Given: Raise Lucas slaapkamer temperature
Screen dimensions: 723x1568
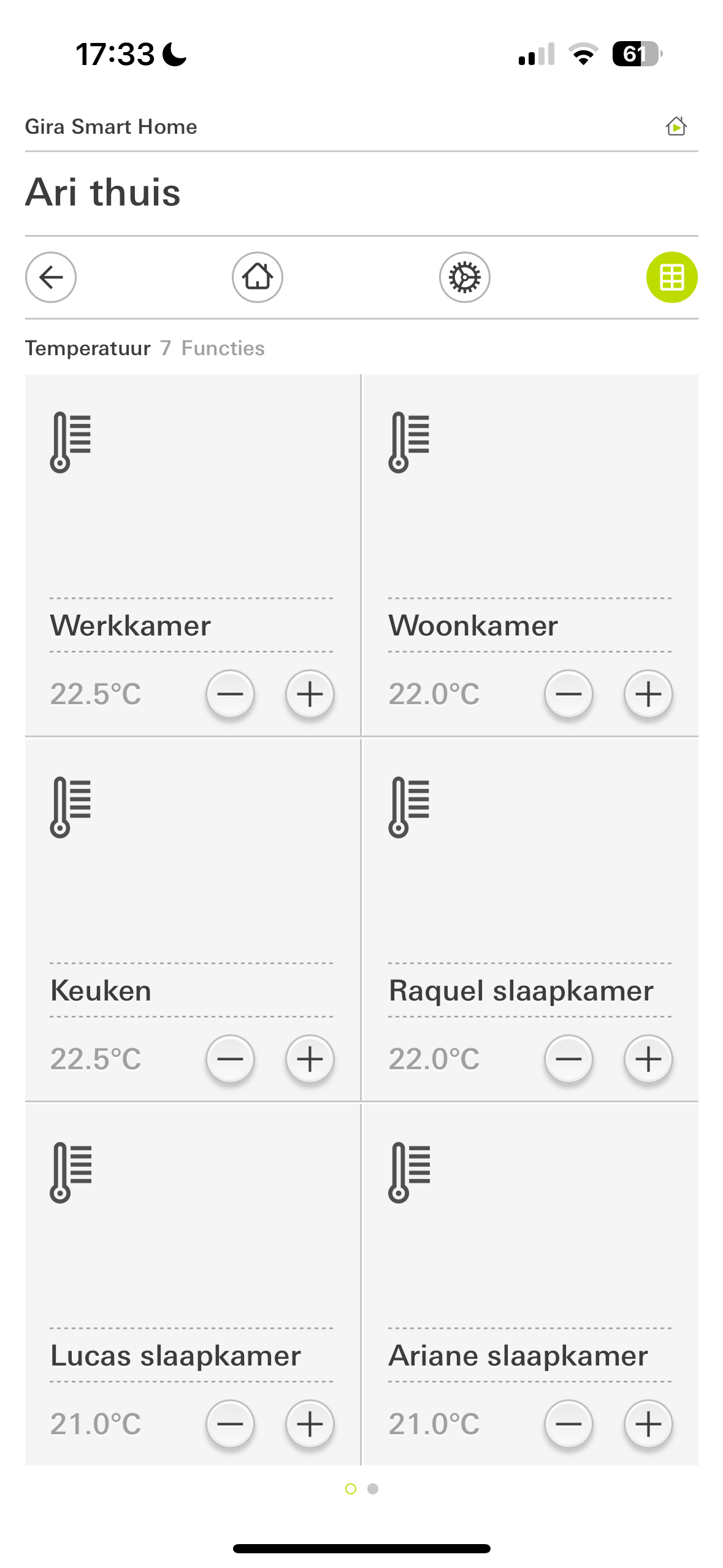Looking at the screenshot, I should [310, 1424].
